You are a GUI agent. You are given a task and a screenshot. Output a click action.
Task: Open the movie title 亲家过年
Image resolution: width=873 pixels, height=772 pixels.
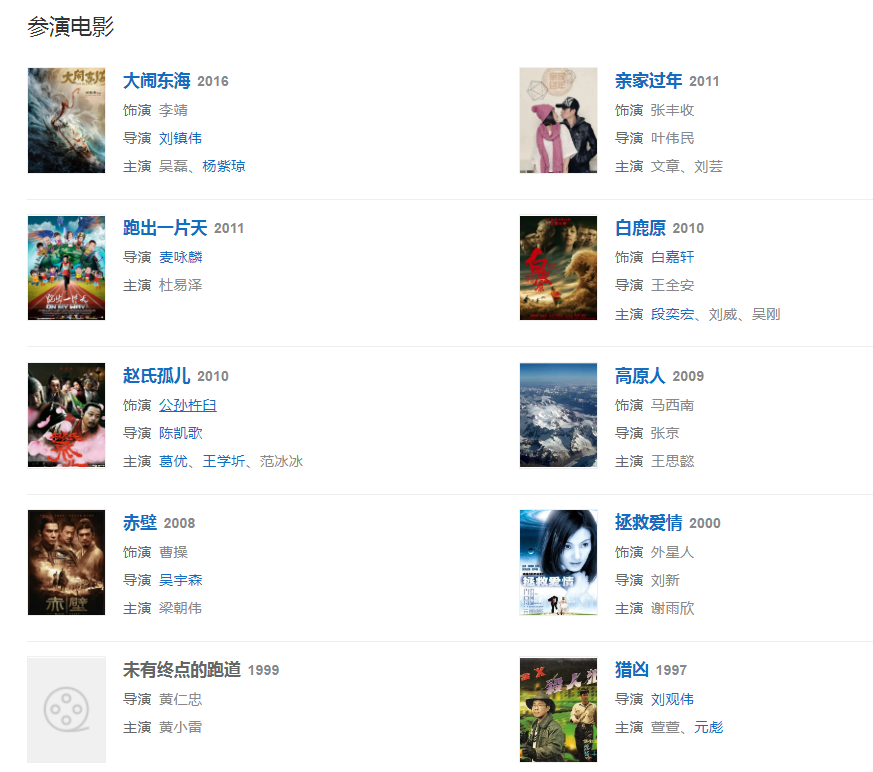pyautogui.click(x=648, y=81)
